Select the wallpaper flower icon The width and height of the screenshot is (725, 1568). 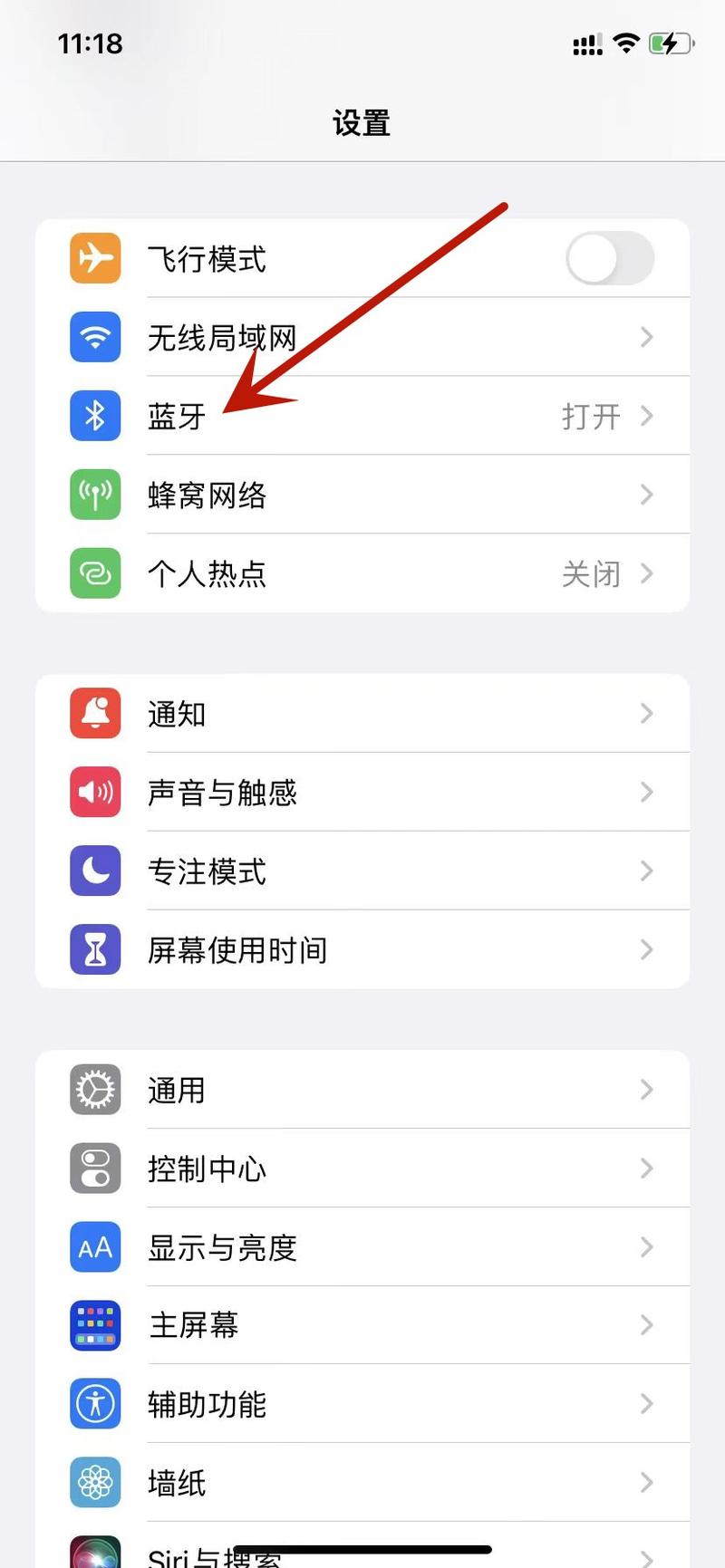tap(94, 1482)
